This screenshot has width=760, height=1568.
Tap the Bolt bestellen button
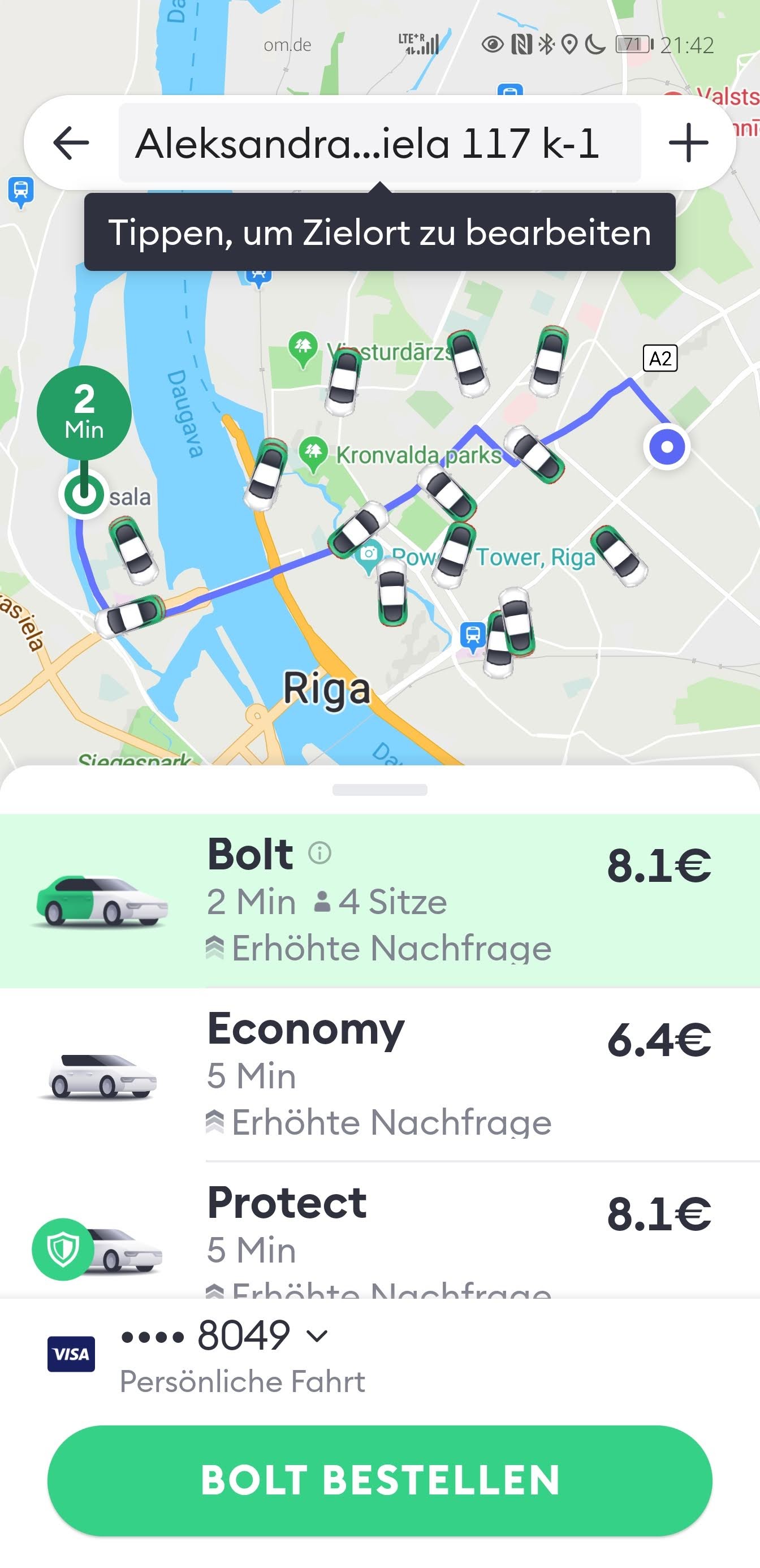tap(379, 1480)
